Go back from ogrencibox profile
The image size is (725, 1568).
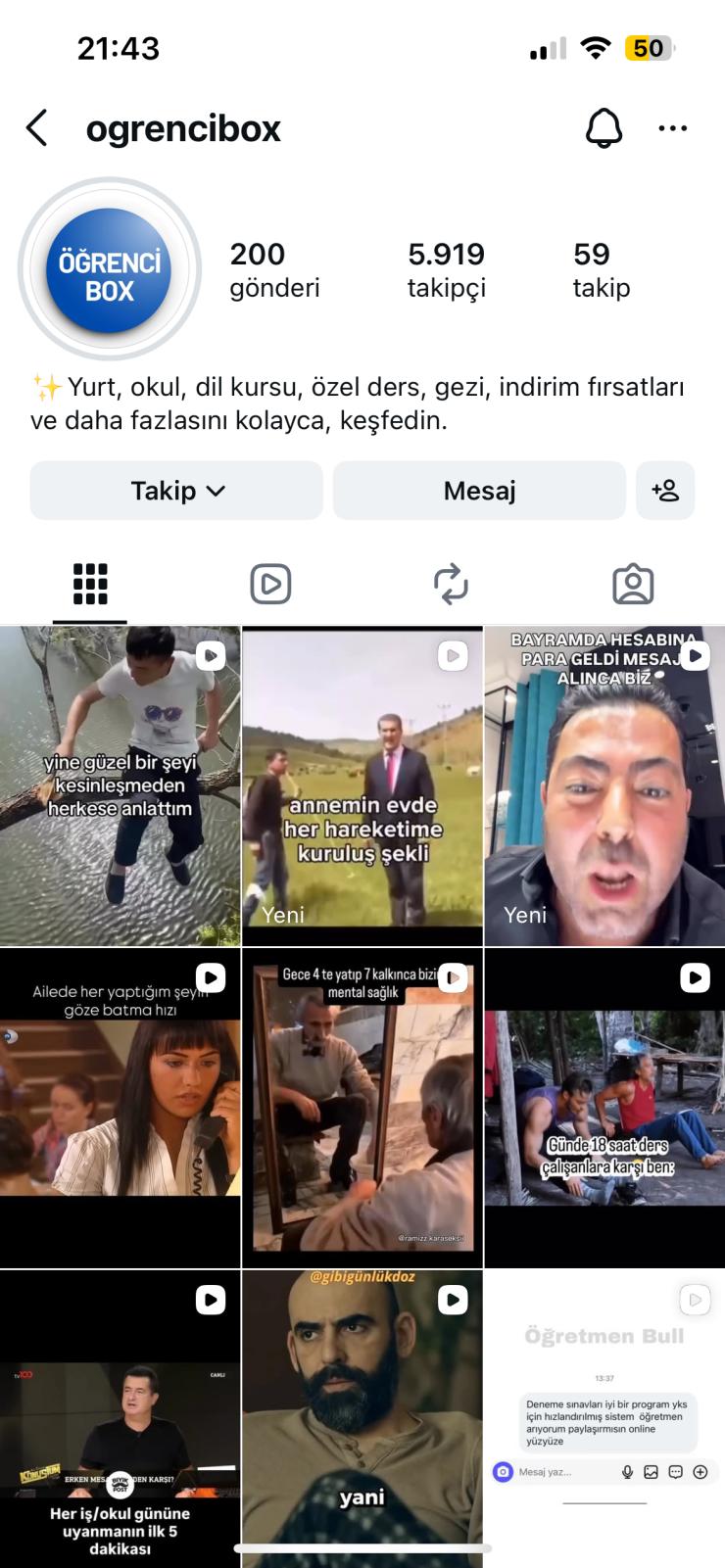pyautogui.click(x=37, y=128)
